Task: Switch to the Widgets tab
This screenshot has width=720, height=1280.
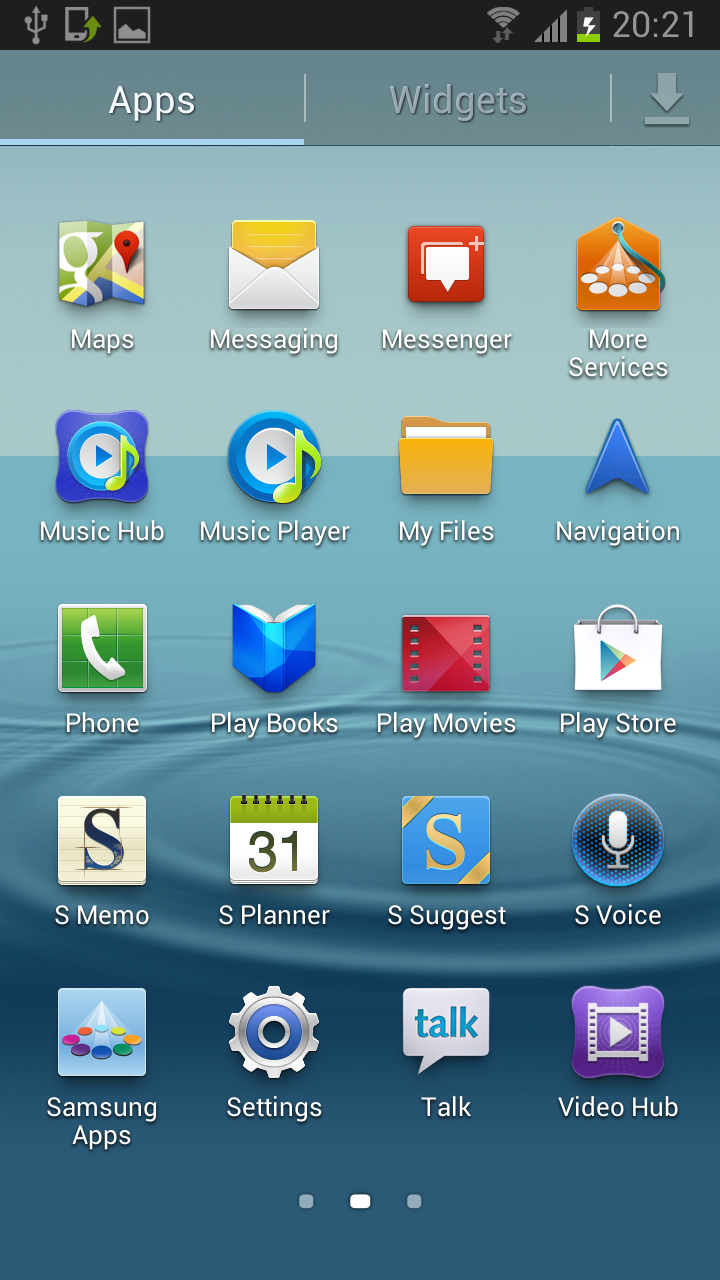Action: click(x=458, y=100)
